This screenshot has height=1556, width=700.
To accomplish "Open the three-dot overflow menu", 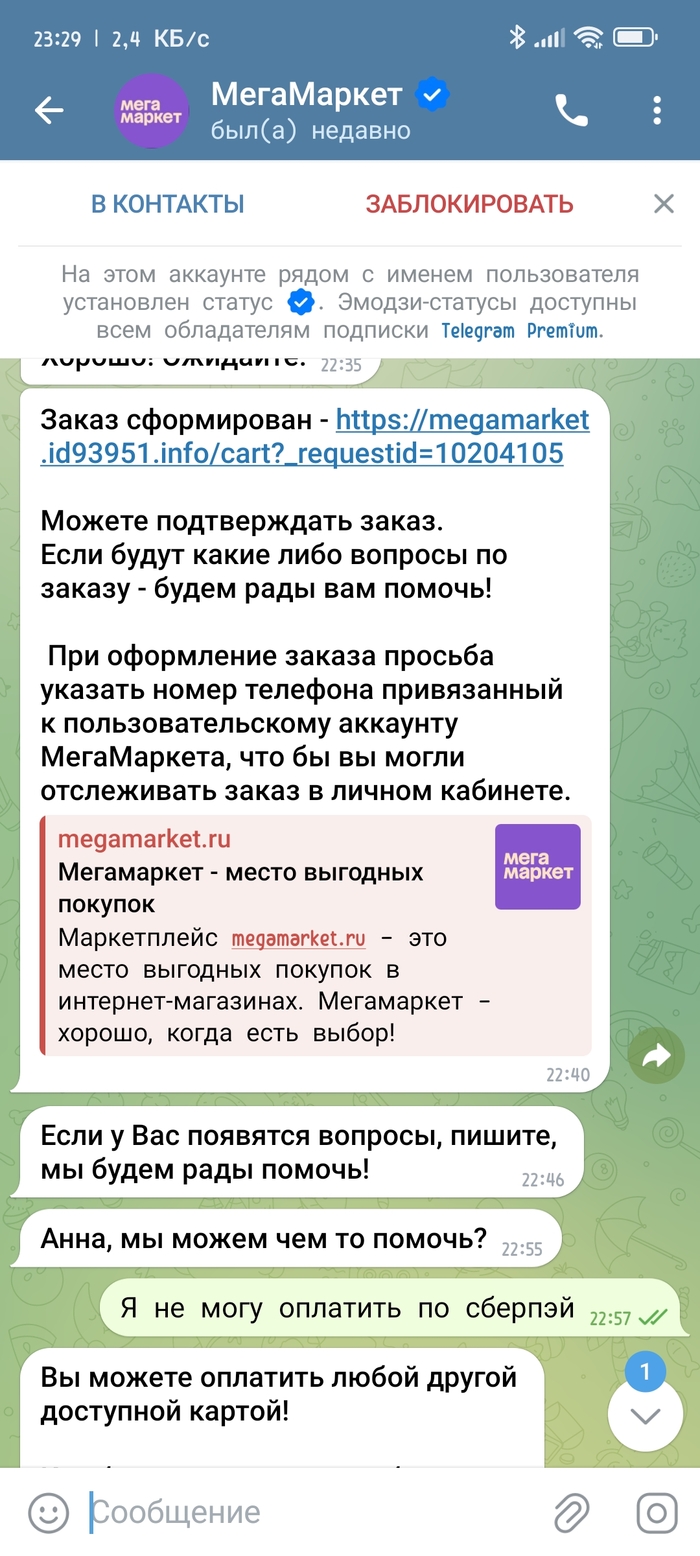I will tap(657, 111).
